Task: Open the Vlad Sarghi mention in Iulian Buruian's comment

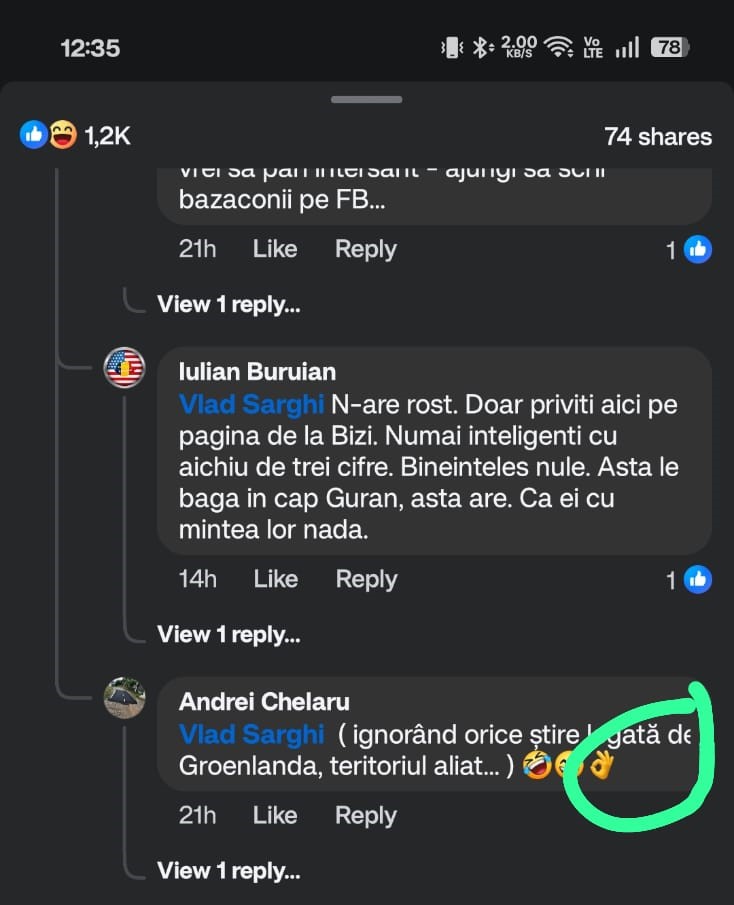Action: (251, 404)
